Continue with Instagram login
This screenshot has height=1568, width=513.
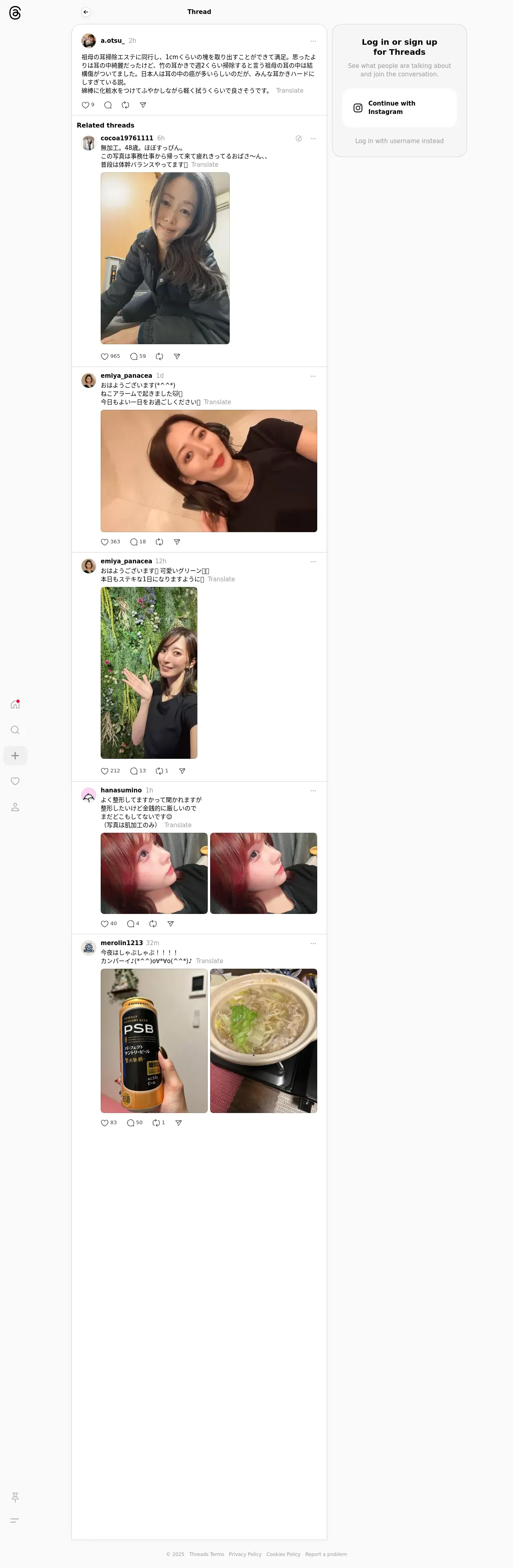399,108
